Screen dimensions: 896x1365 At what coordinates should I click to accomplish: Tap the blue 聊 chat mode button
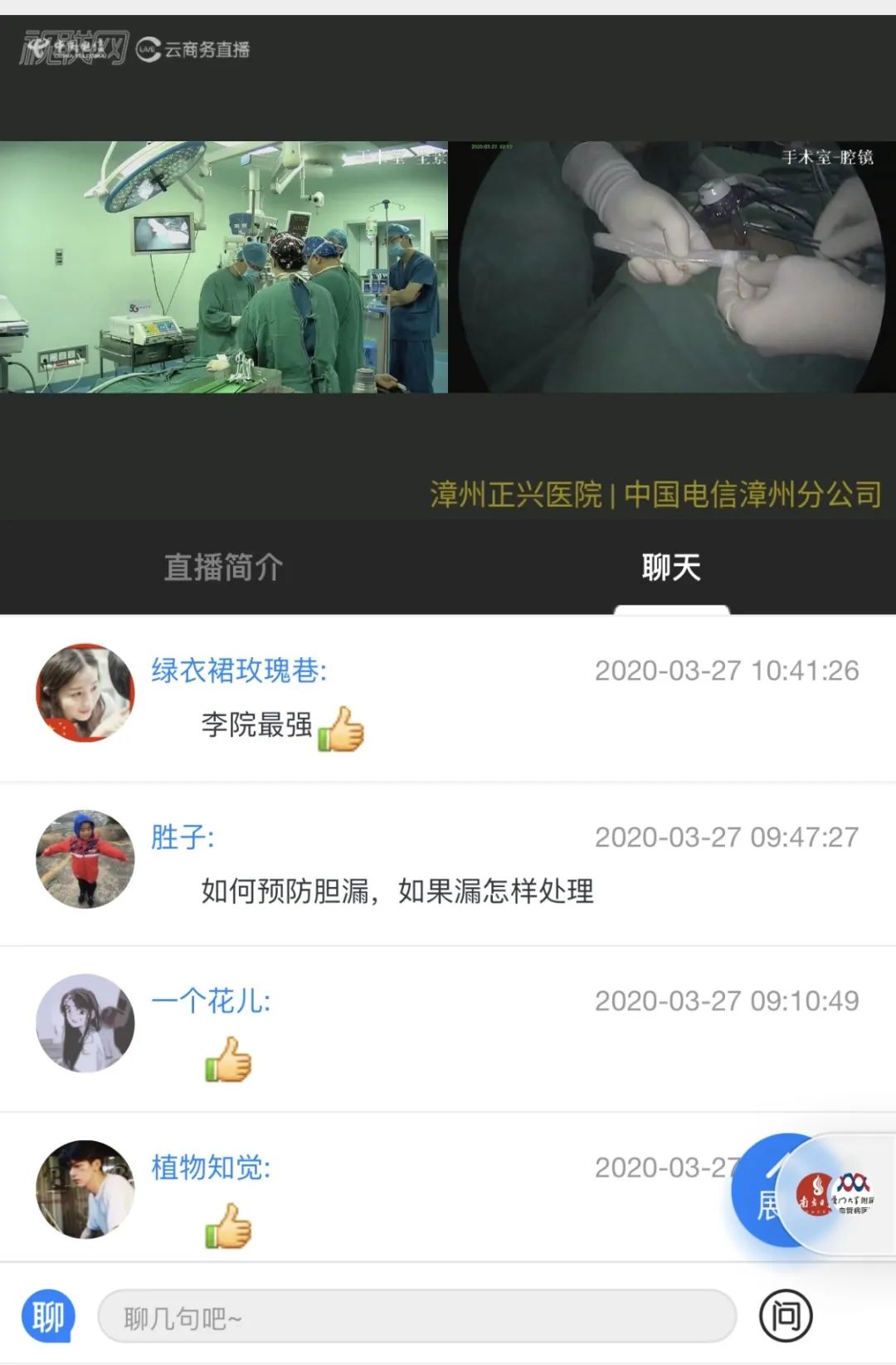pos(47,1317)
